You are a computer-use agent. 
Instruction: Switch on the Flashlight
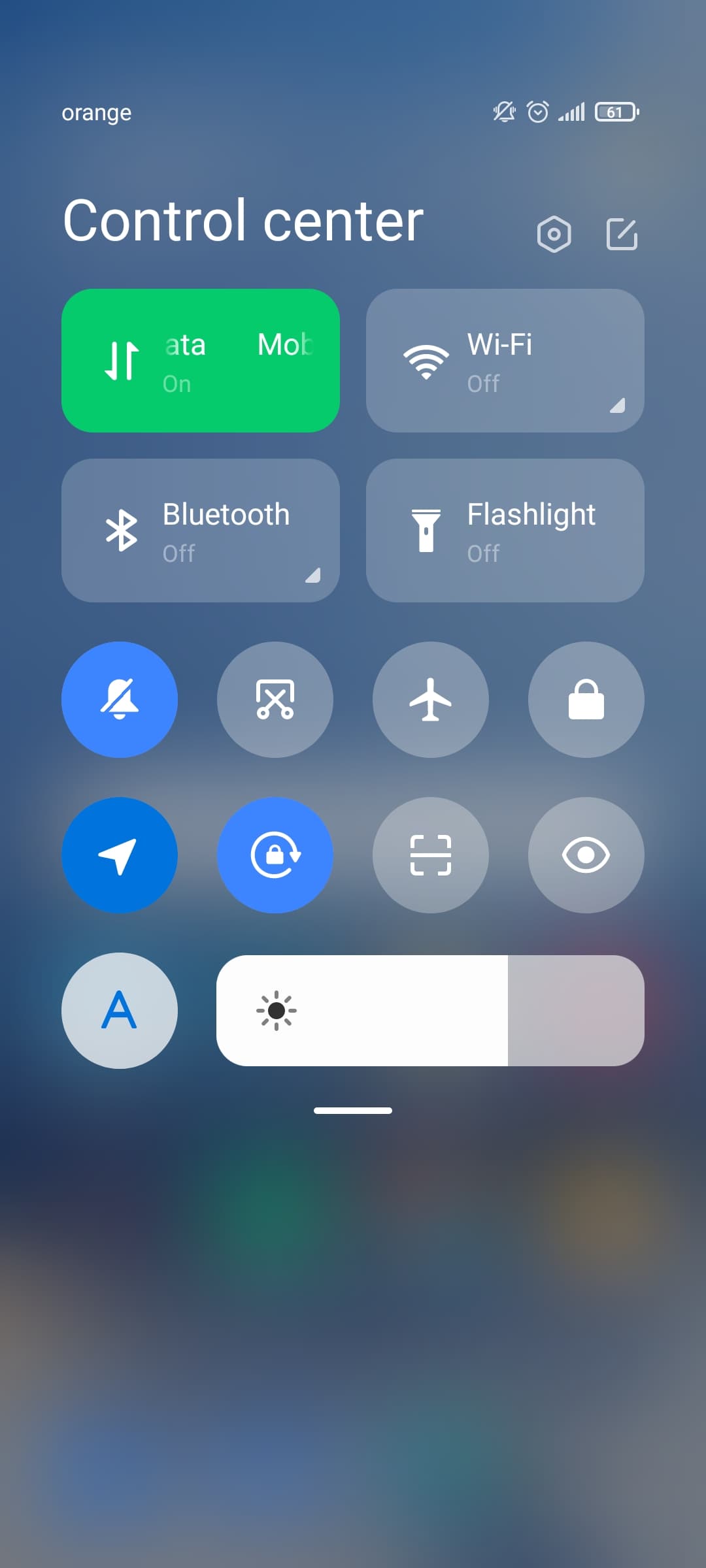tap(505, 531)
